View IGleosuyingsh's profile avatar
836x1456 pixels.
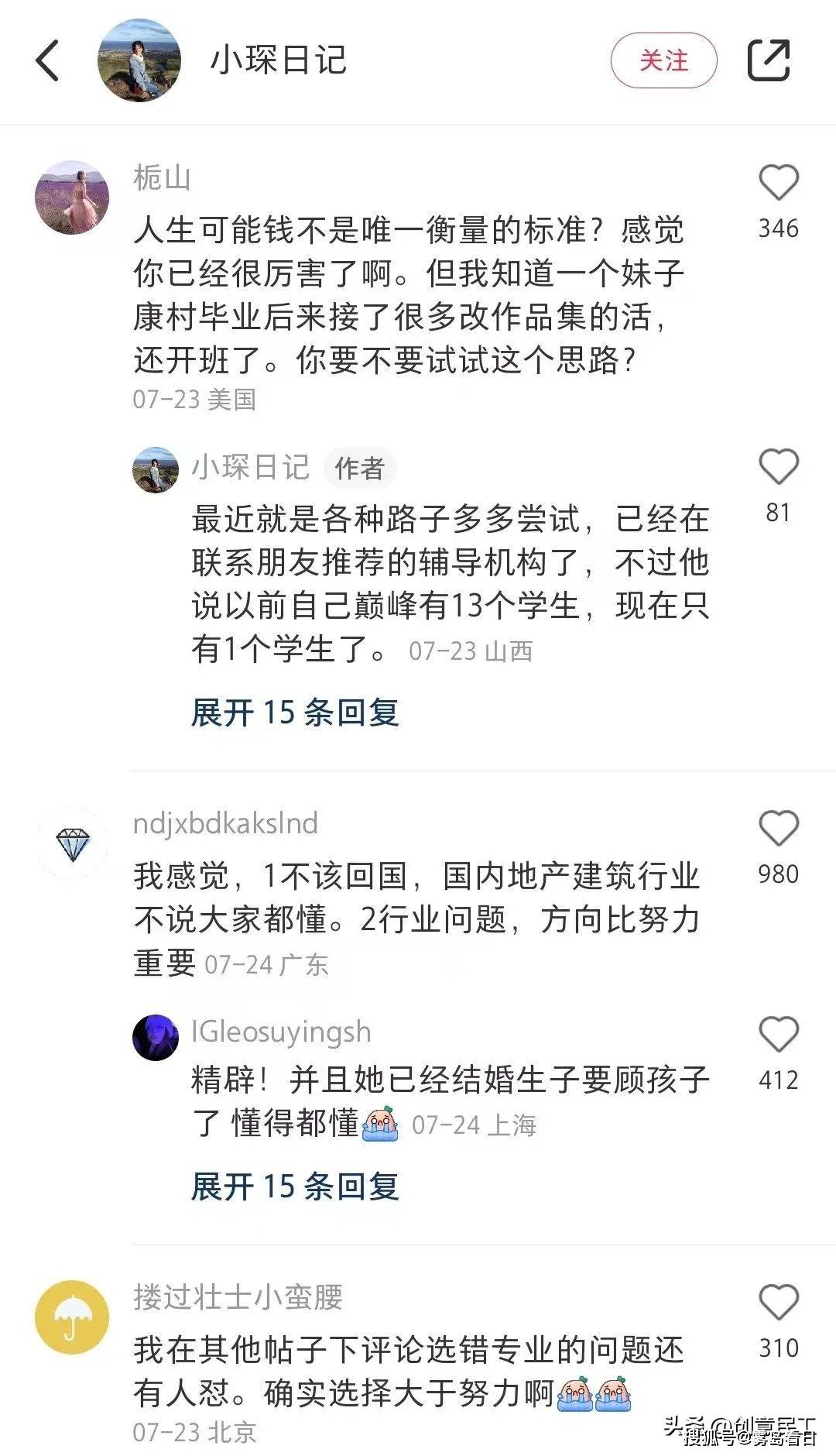click(x=156, y=1036)
